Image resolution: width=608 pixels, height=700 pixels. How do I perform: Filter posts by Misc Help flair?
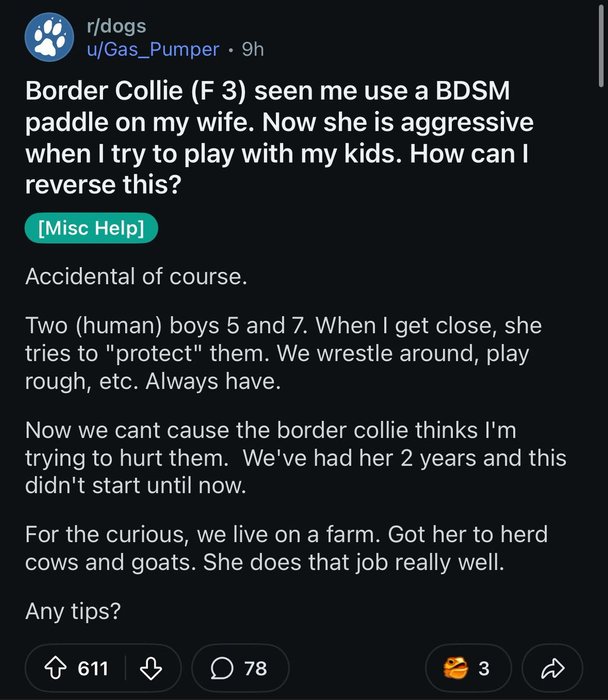tap(91, 229)
